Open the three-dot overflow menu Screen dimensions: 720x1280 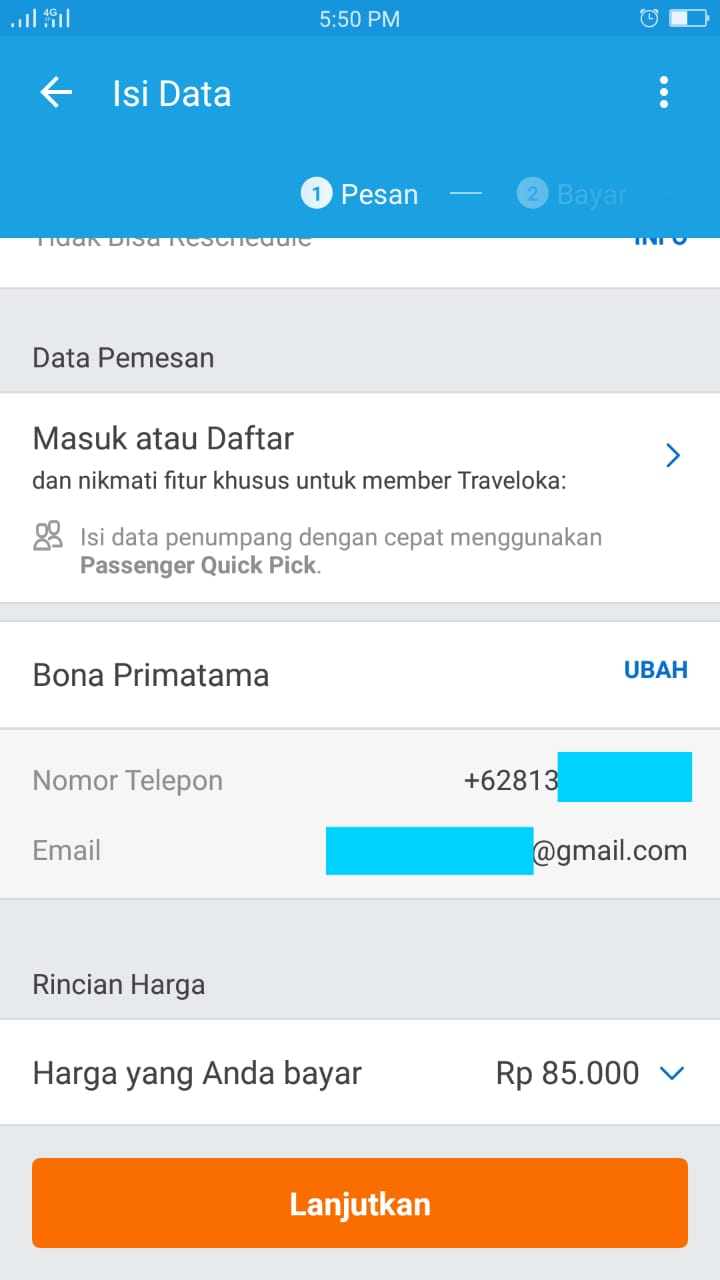click(663, 93)
